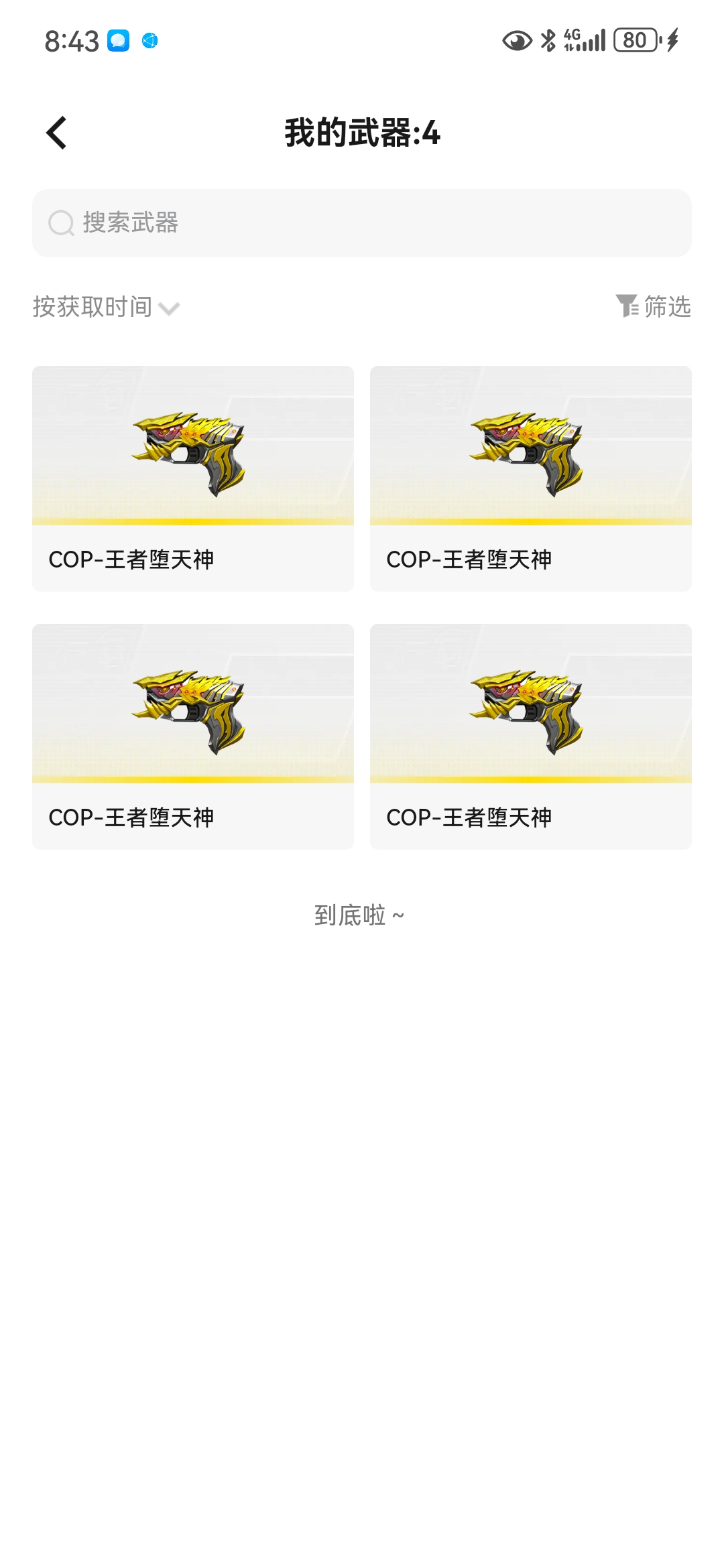Expand the 按获取时间 sort dropdown
This screenshot has height=1568, width=724.
(106, 307)
